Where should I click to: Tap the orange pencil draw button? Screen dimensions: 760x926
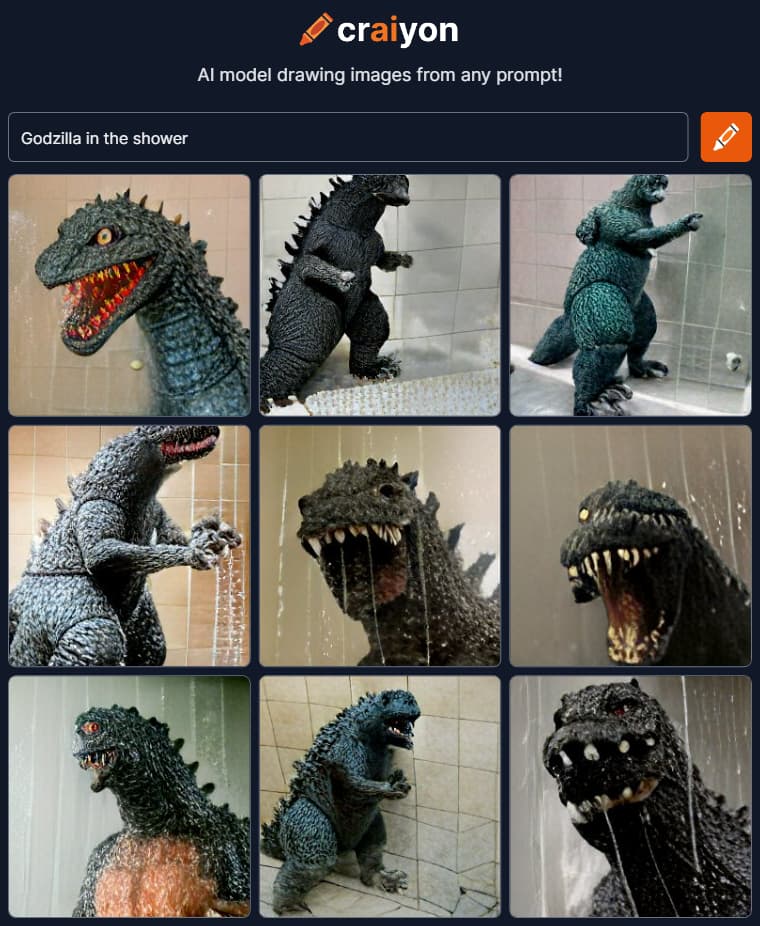(726, 137)
